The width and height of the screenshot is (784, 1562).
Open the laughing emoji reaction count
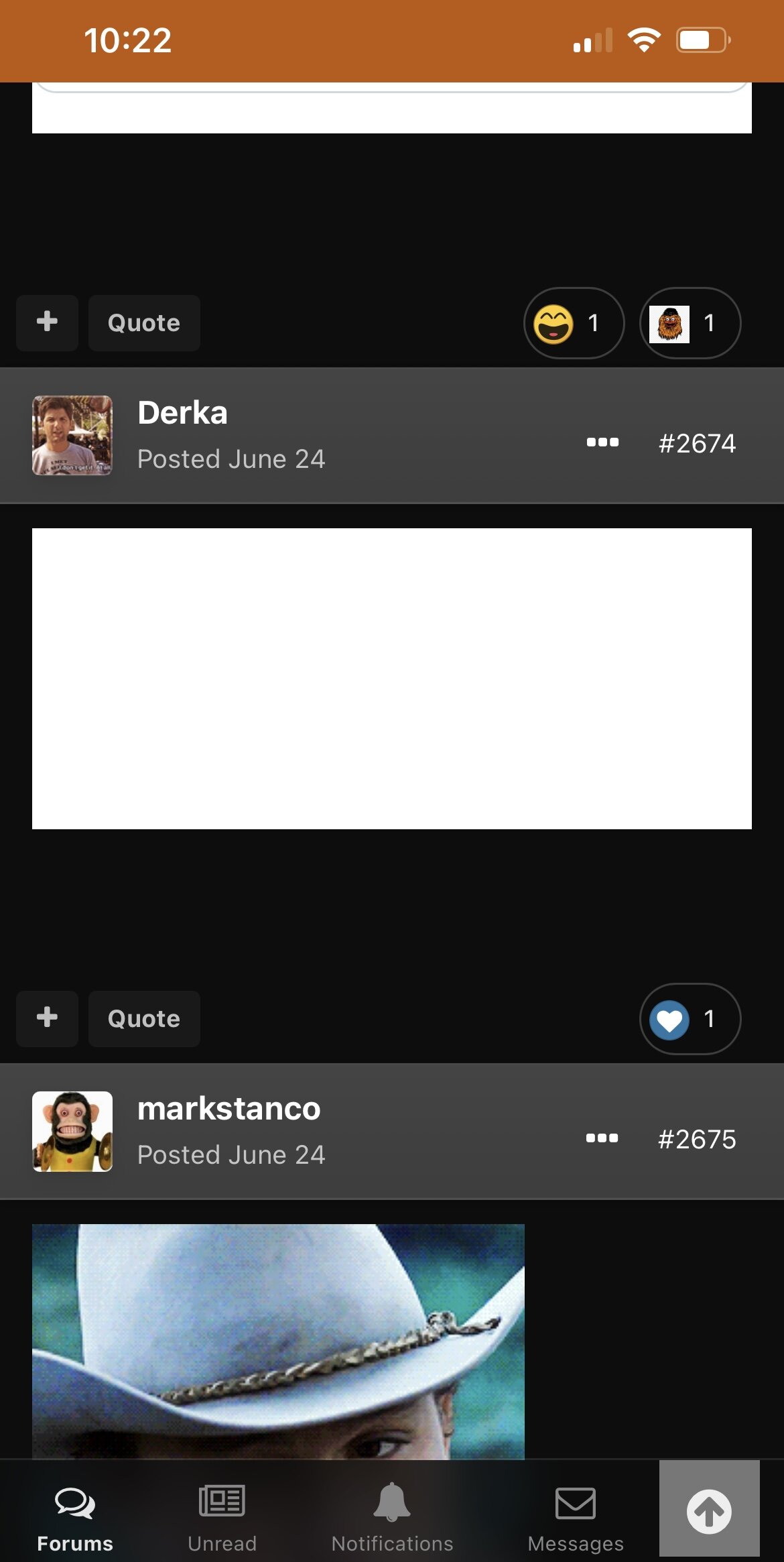click(574, 323)
